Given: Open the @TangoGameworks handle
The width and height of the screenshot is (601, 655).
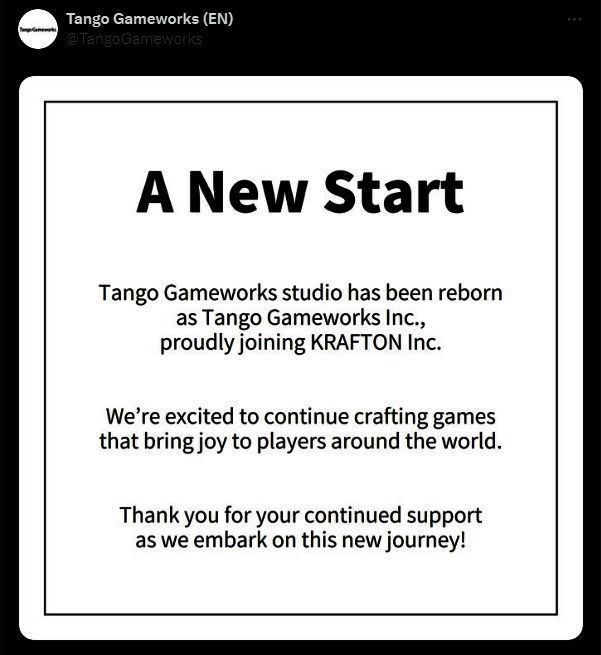Looking at the screenshot, I should [133, 39].
